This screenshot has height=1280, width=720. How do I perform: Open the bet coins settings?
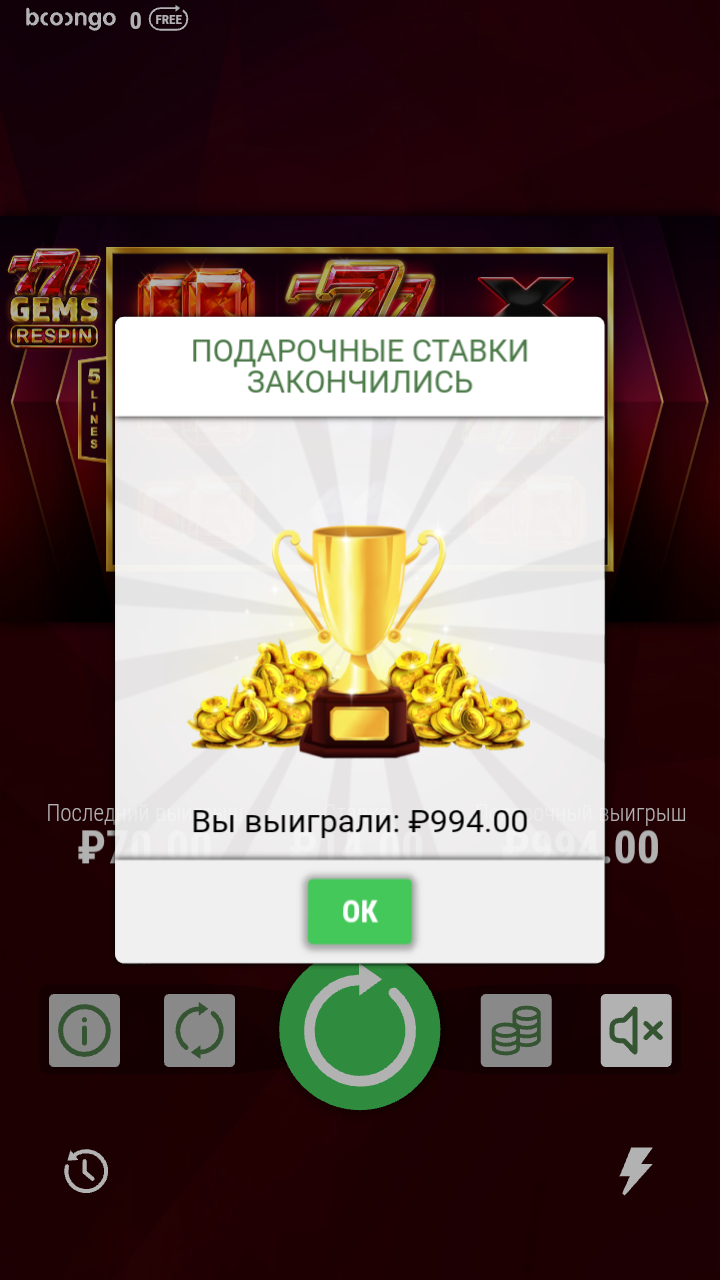(516, 1030)
